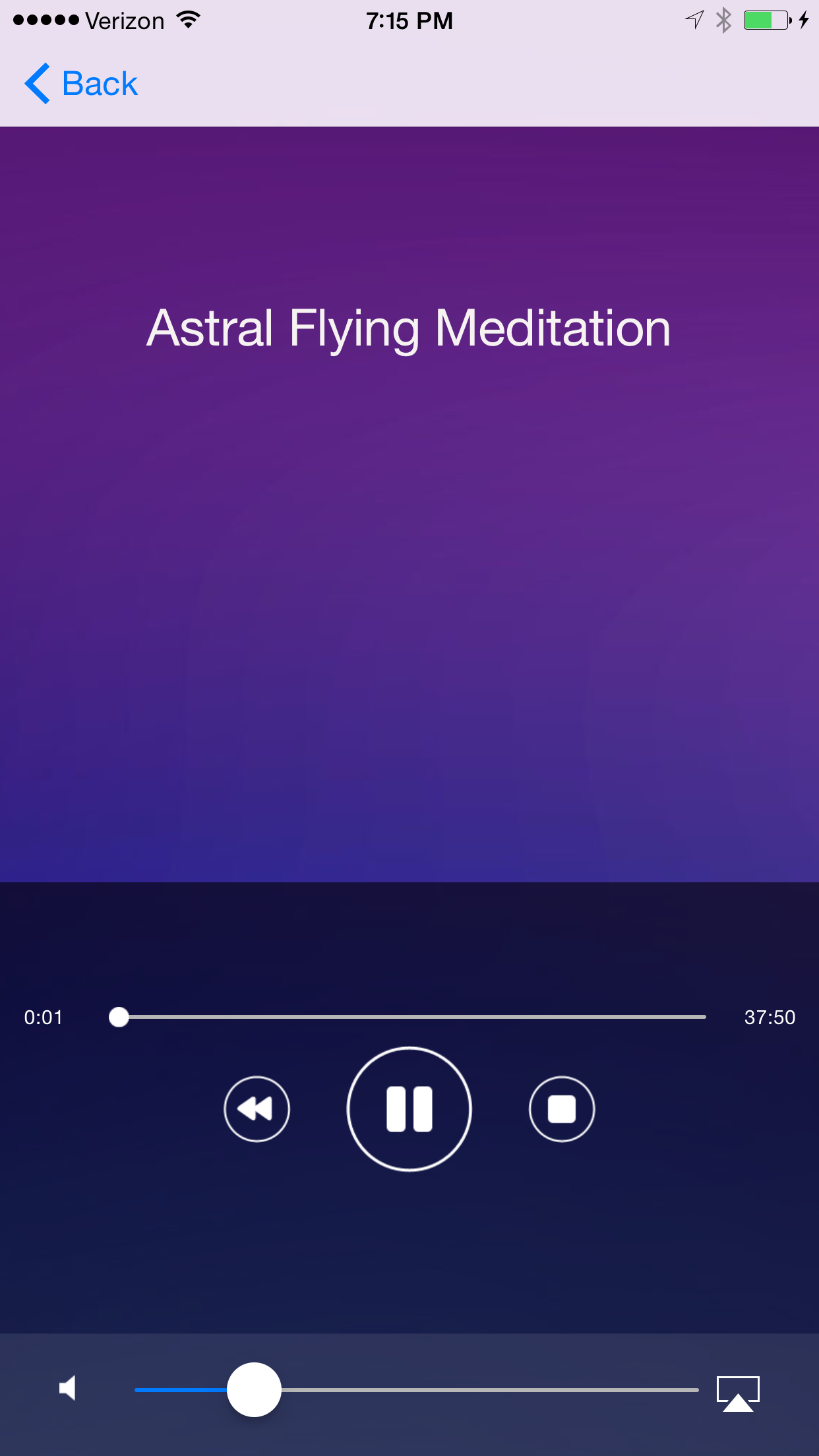Rewind the meditation audio
819x1456 pixels.
pyautogui.click(x=257, y=1109)
